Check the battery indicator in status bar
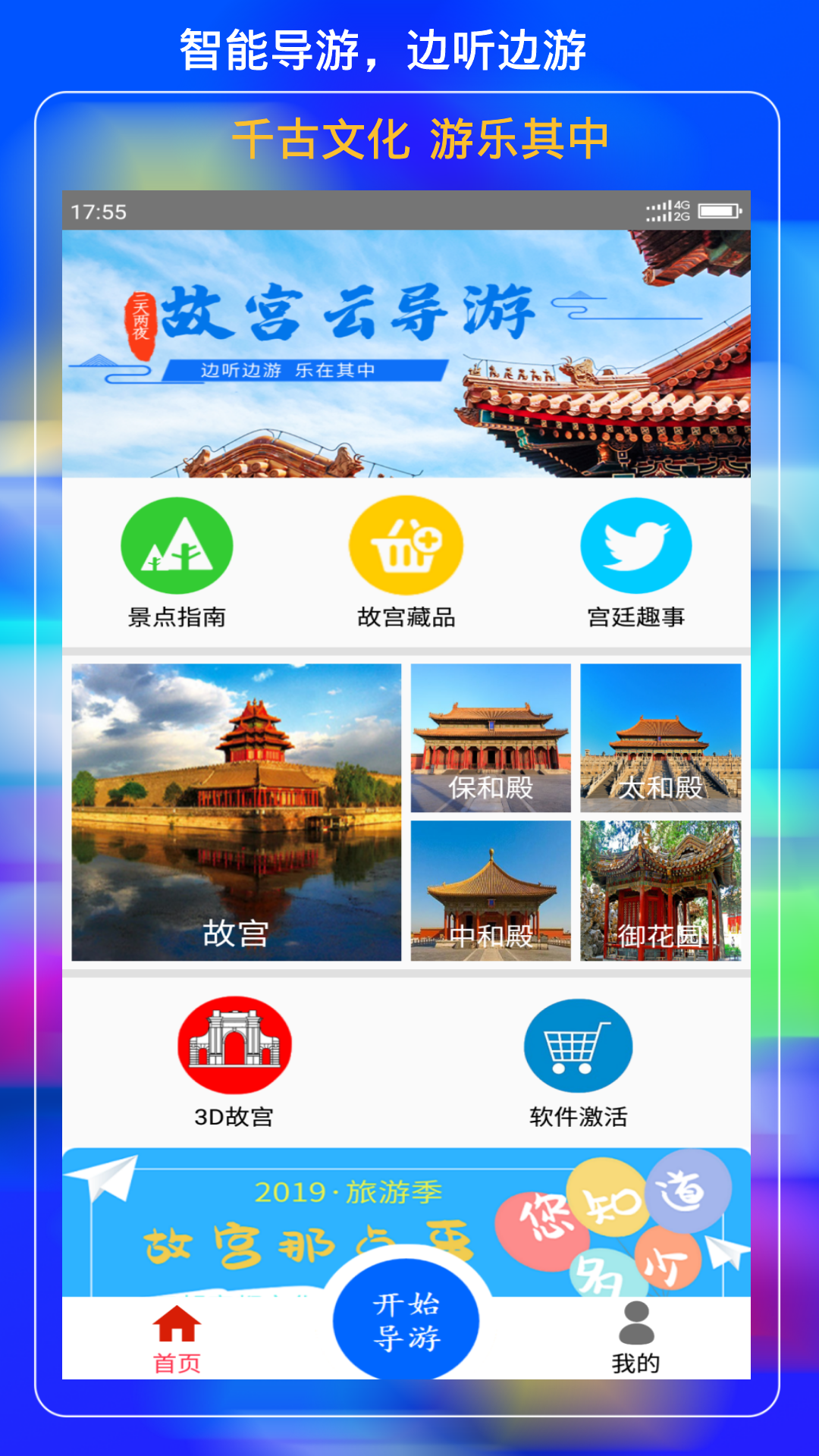 pos(719,212)
